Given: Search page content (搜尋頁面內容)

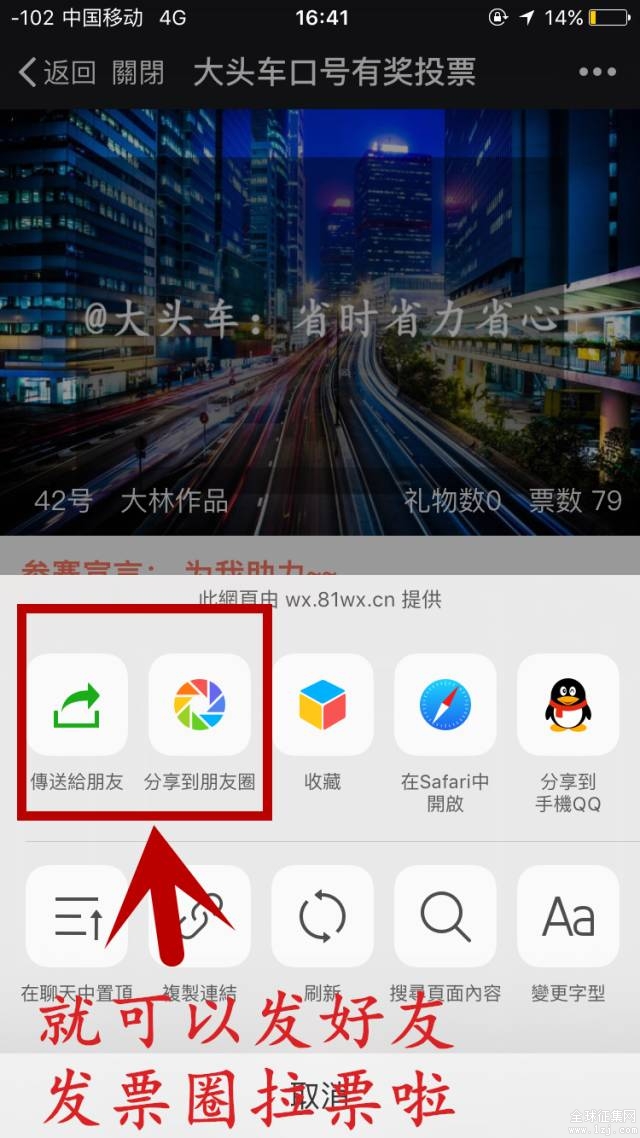Looking at the screenshot, I should 445,916.
